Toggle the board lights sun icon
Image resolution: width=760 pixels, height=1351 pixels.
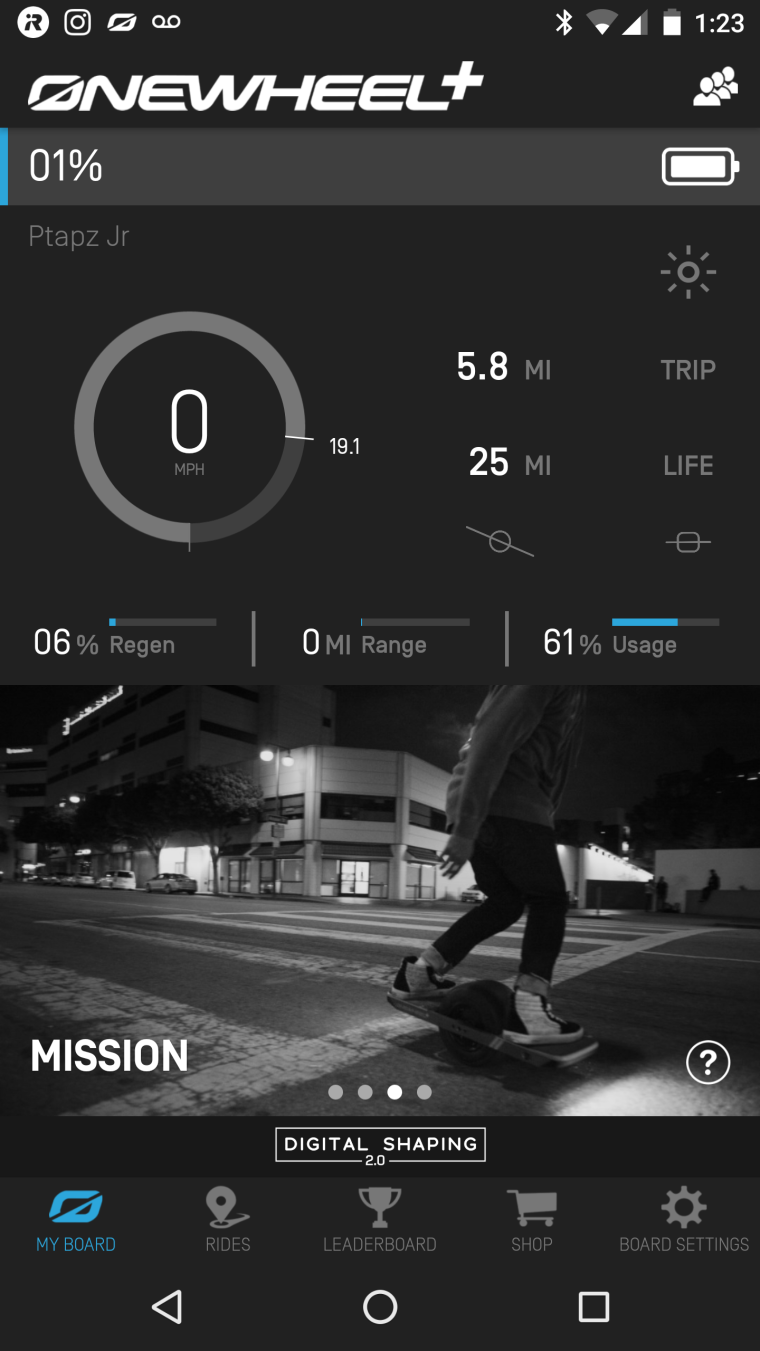click(688, 272)
